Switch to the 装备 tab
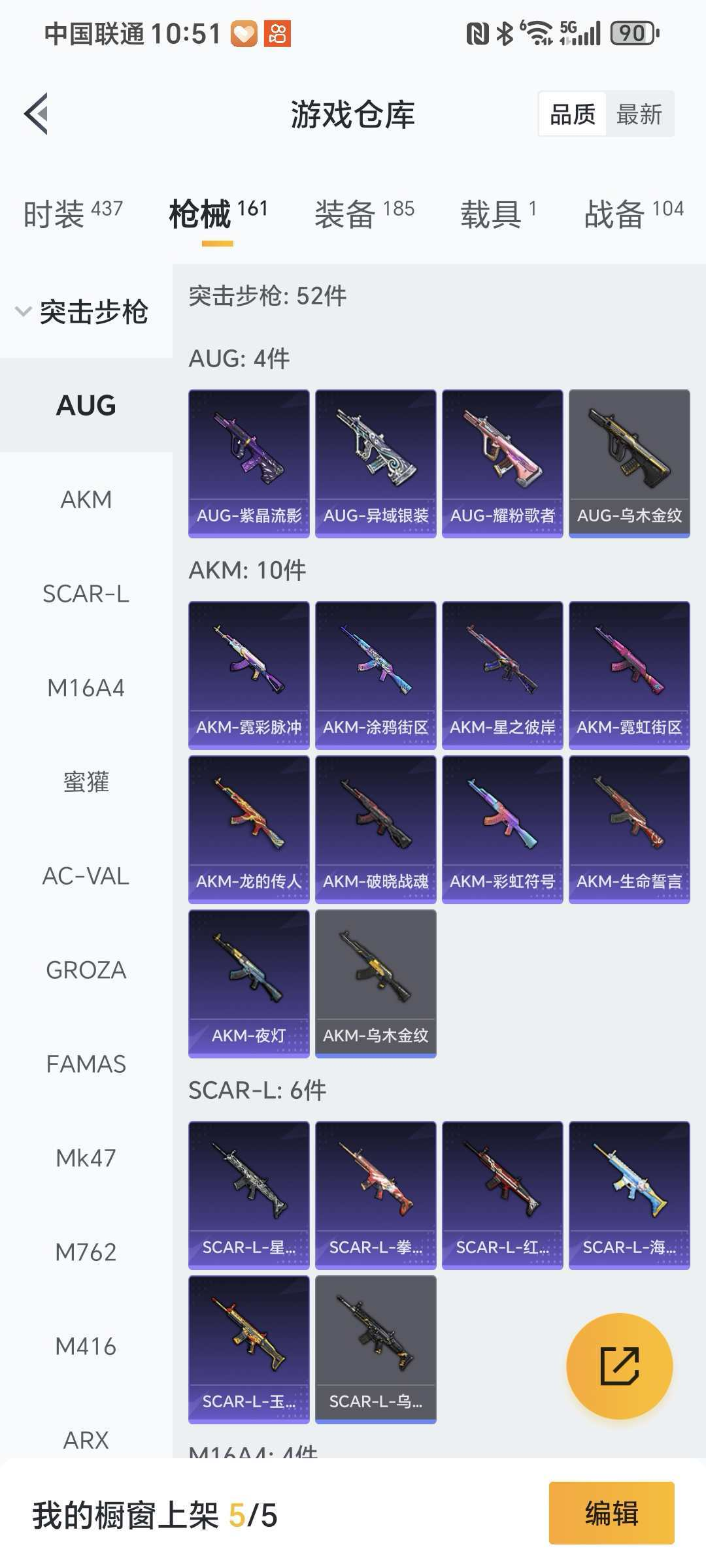 click(364, 214)
